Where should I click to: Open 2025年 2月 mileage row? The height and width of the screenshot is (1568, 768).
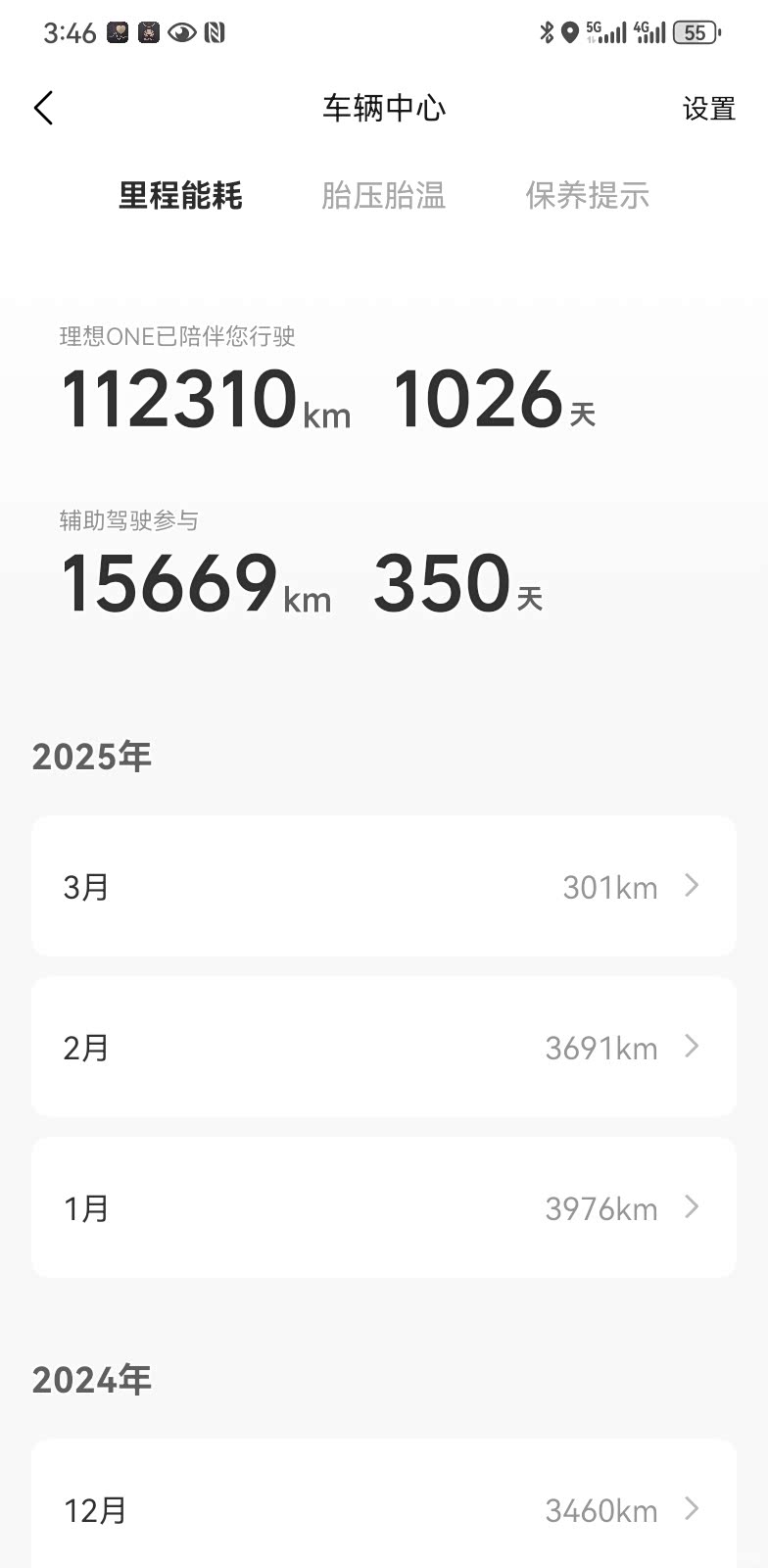384,1047
